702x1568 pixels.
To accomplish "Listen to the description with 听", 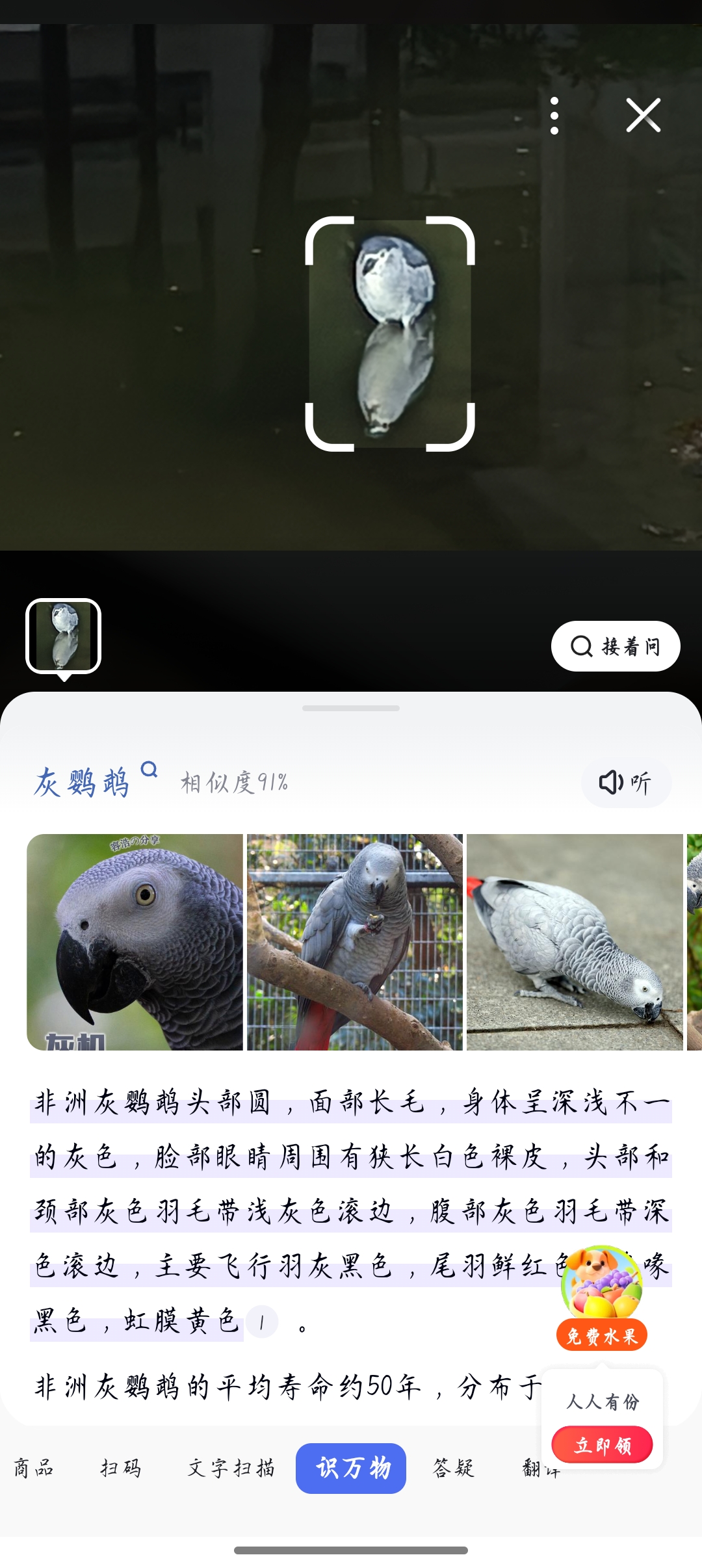I will [x=626, y=782].
